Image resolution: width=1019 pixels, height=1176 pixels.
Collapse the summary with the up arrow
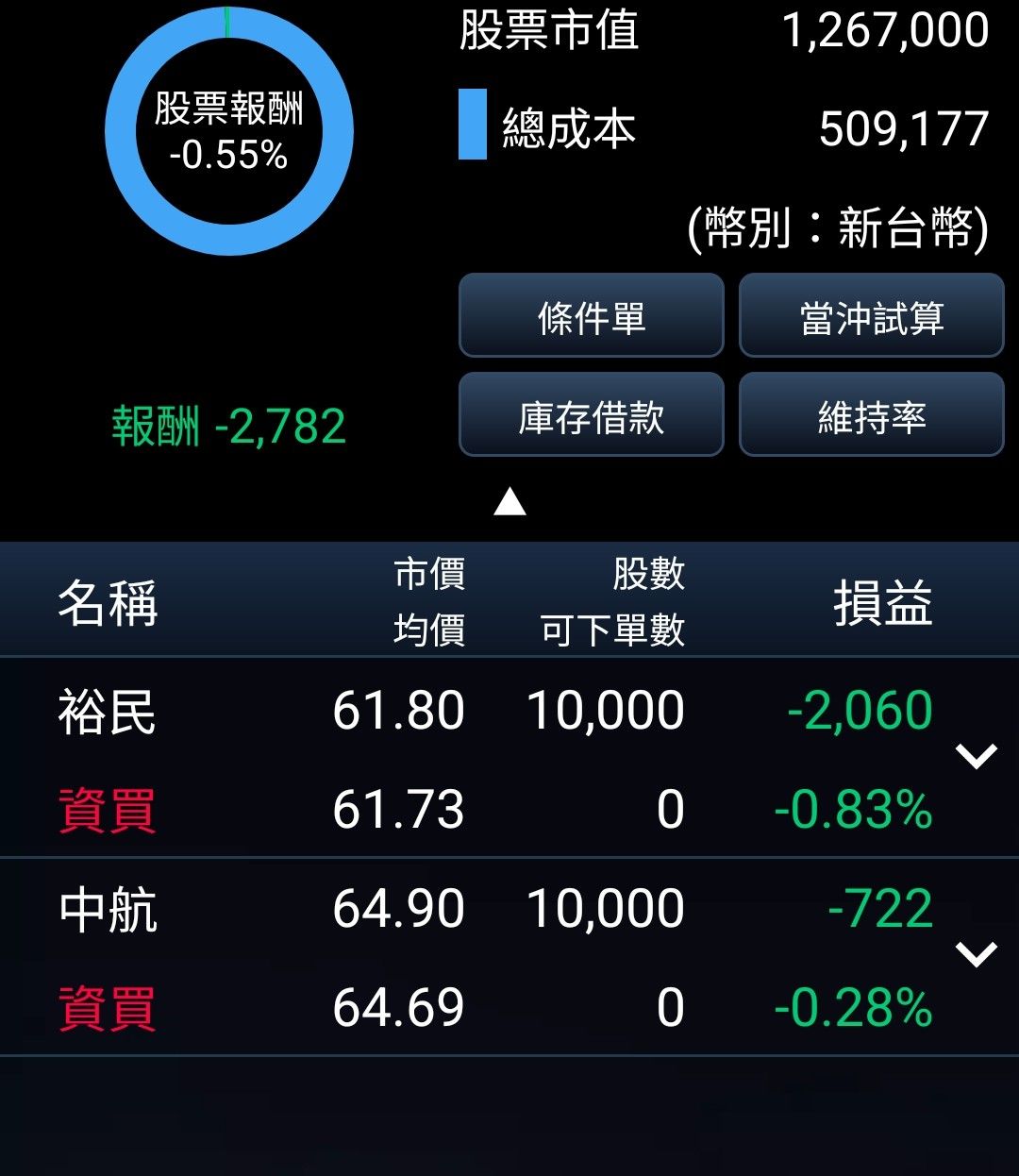pyautogui.click(x=509, y=502)
